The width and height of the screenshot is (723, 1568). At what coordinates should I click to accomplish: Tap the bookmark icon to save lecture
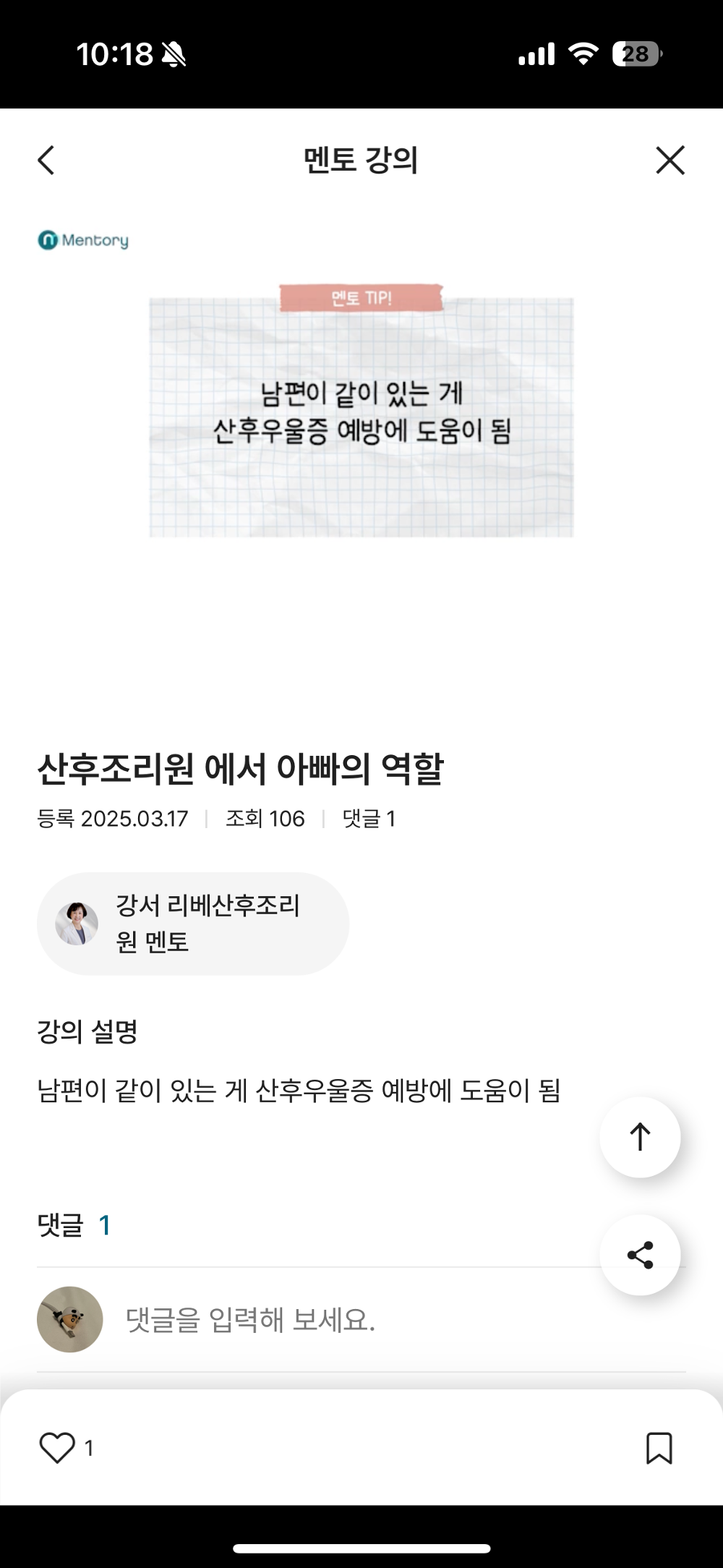(659, 1449)
